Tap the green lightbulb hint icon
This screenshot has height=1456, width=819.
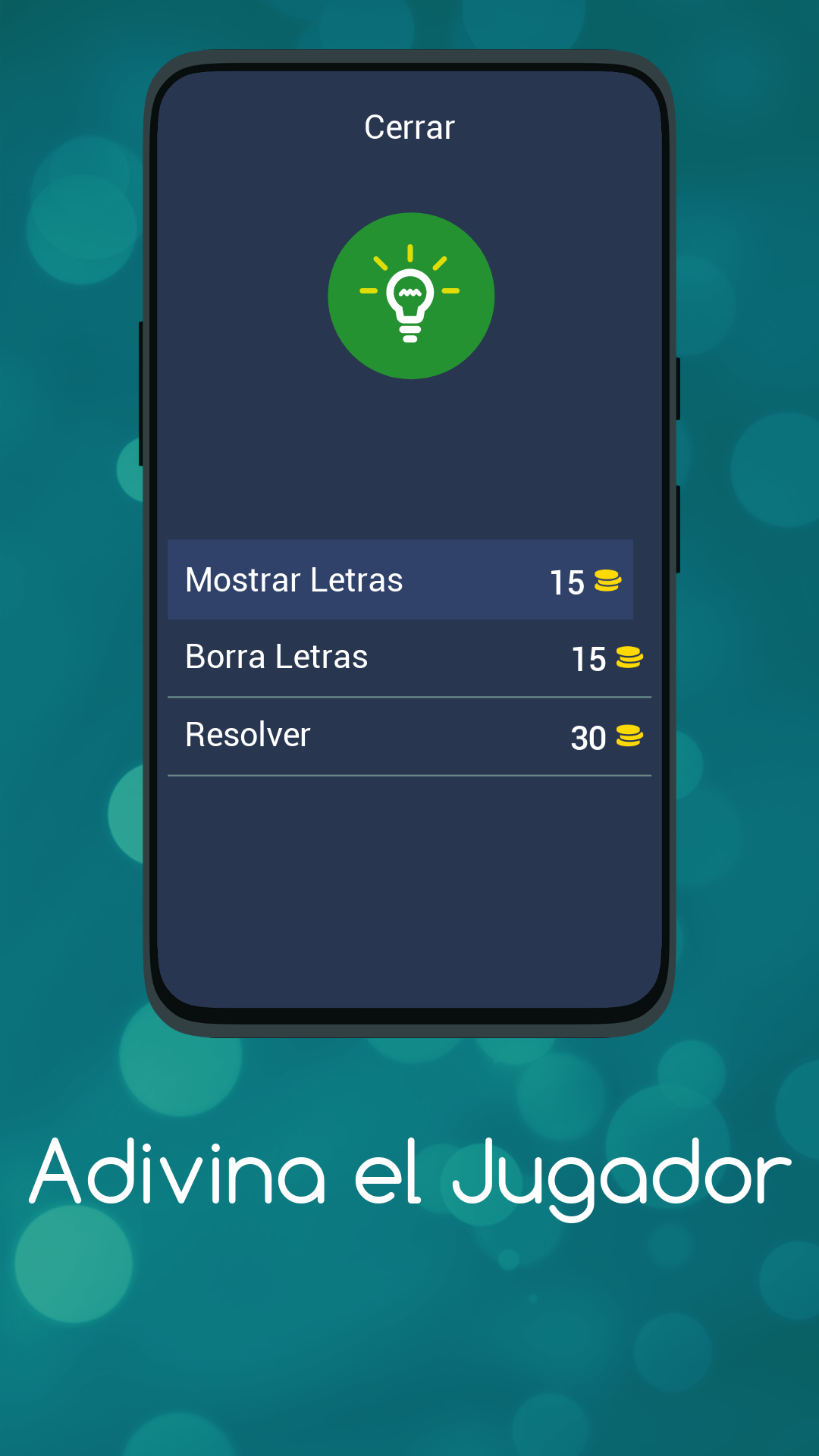click(x=410, y=295)
